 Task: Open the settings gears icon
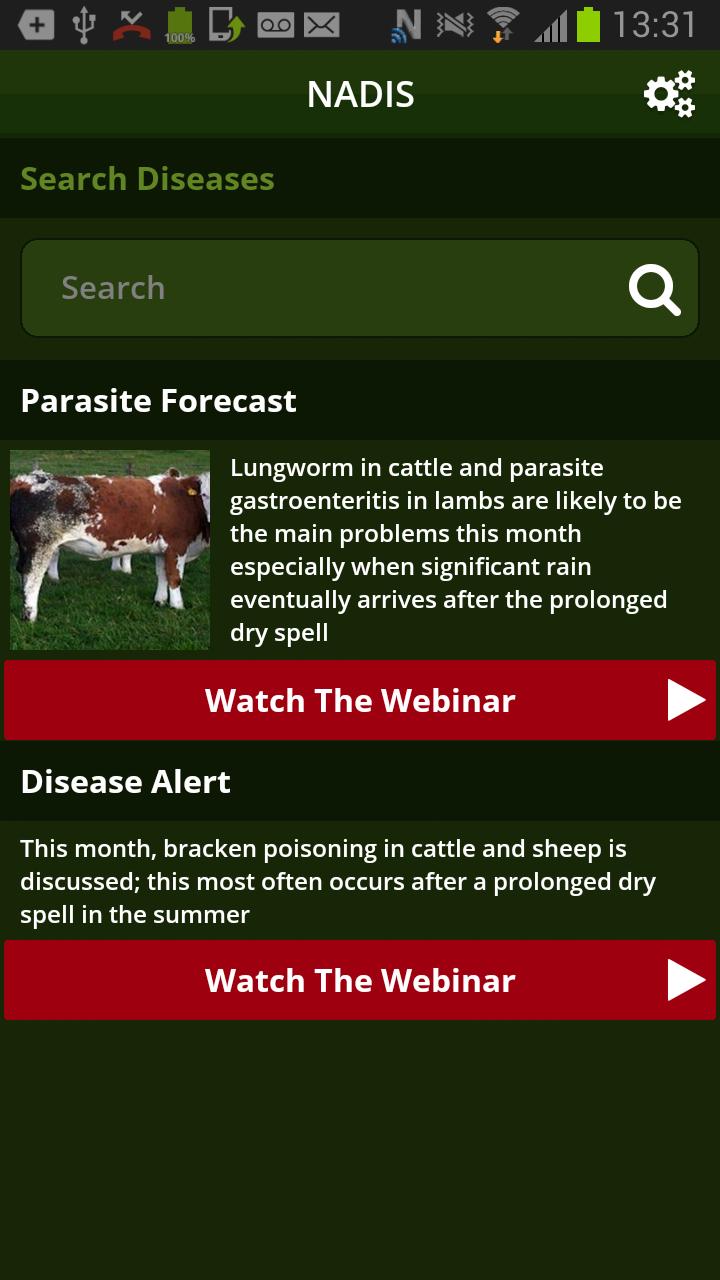pyautogui.click(x=669, y=94)
